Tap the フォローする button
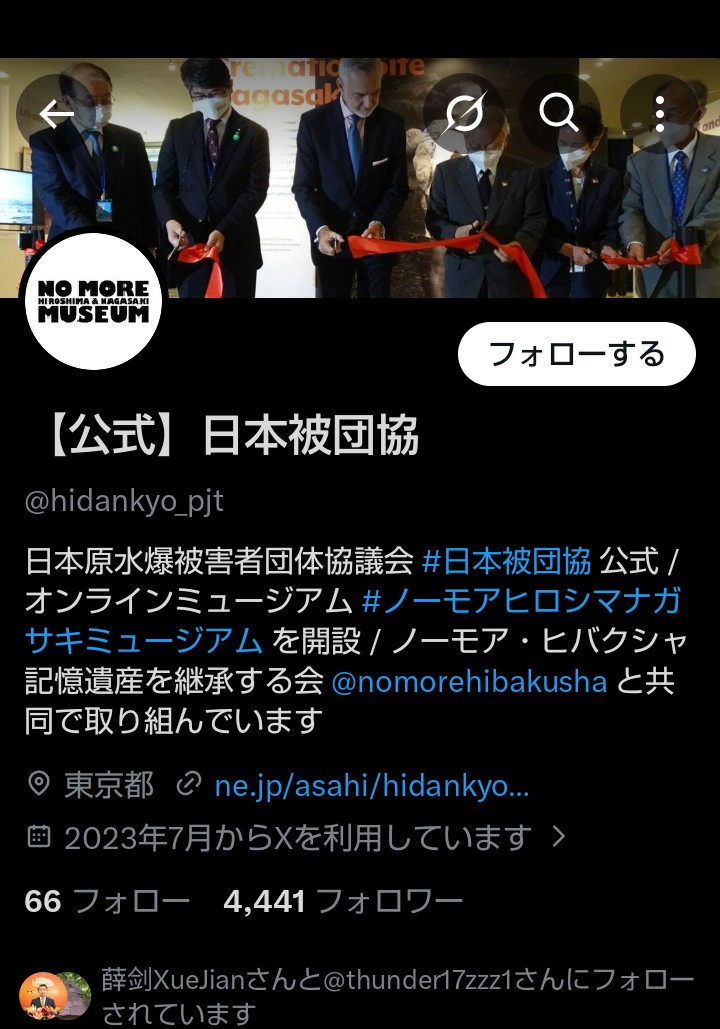720x1029 pixels. (x=576, y=354)
